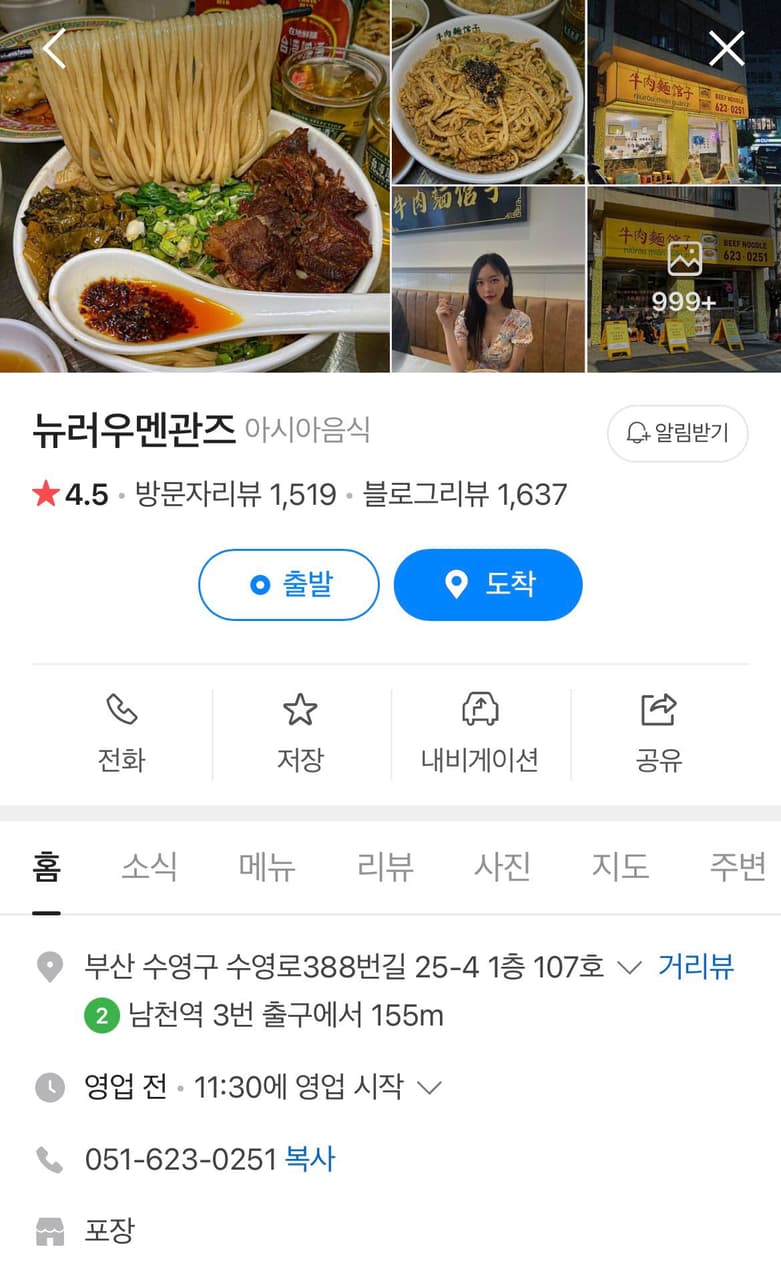Screen dimensions: 781x1280
Task: Expand the address details chevron
Action: tap(629, 967)
